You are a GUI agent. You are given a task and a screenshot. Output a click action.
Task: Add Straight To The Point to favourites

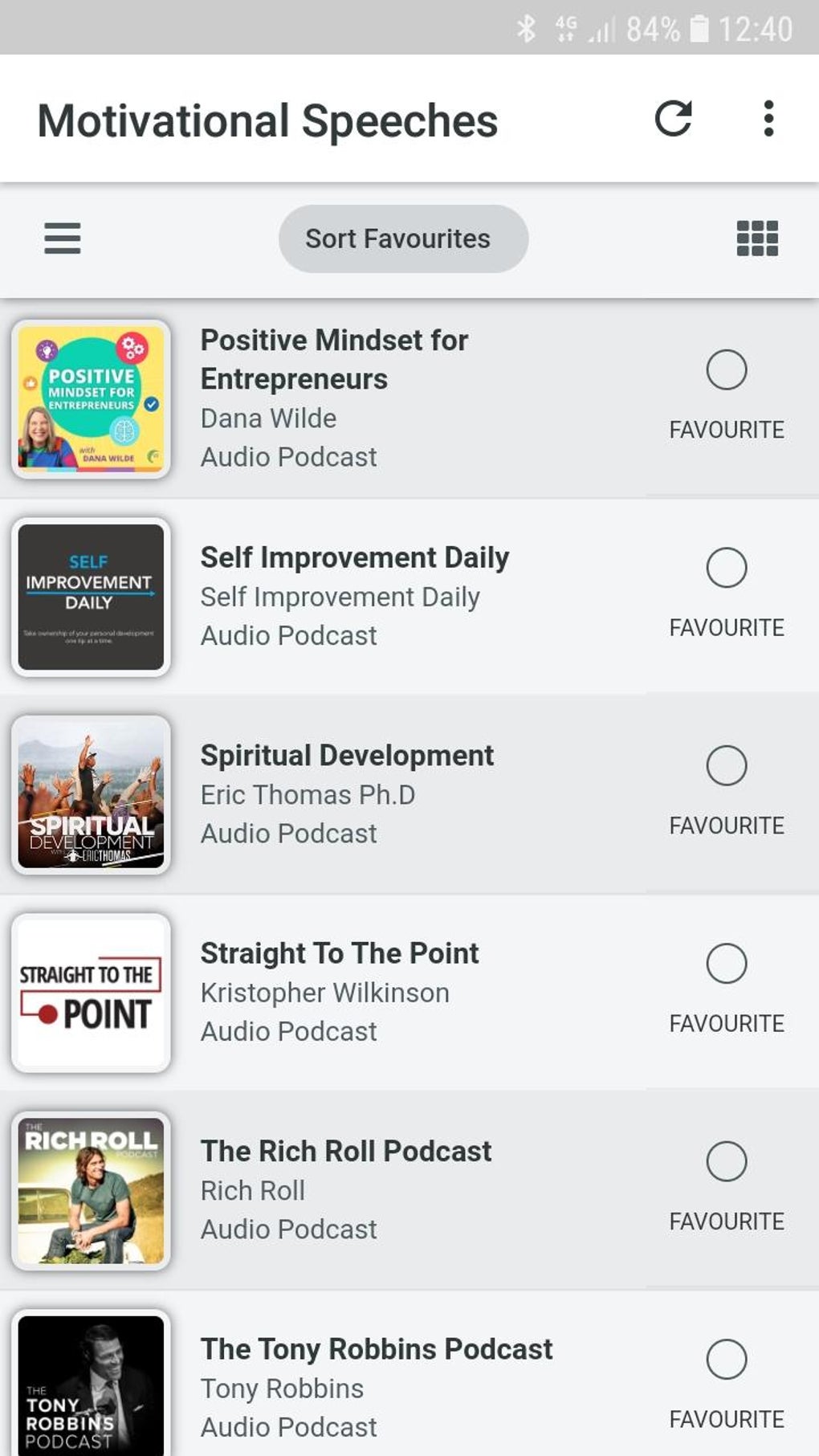click(727, 964)
